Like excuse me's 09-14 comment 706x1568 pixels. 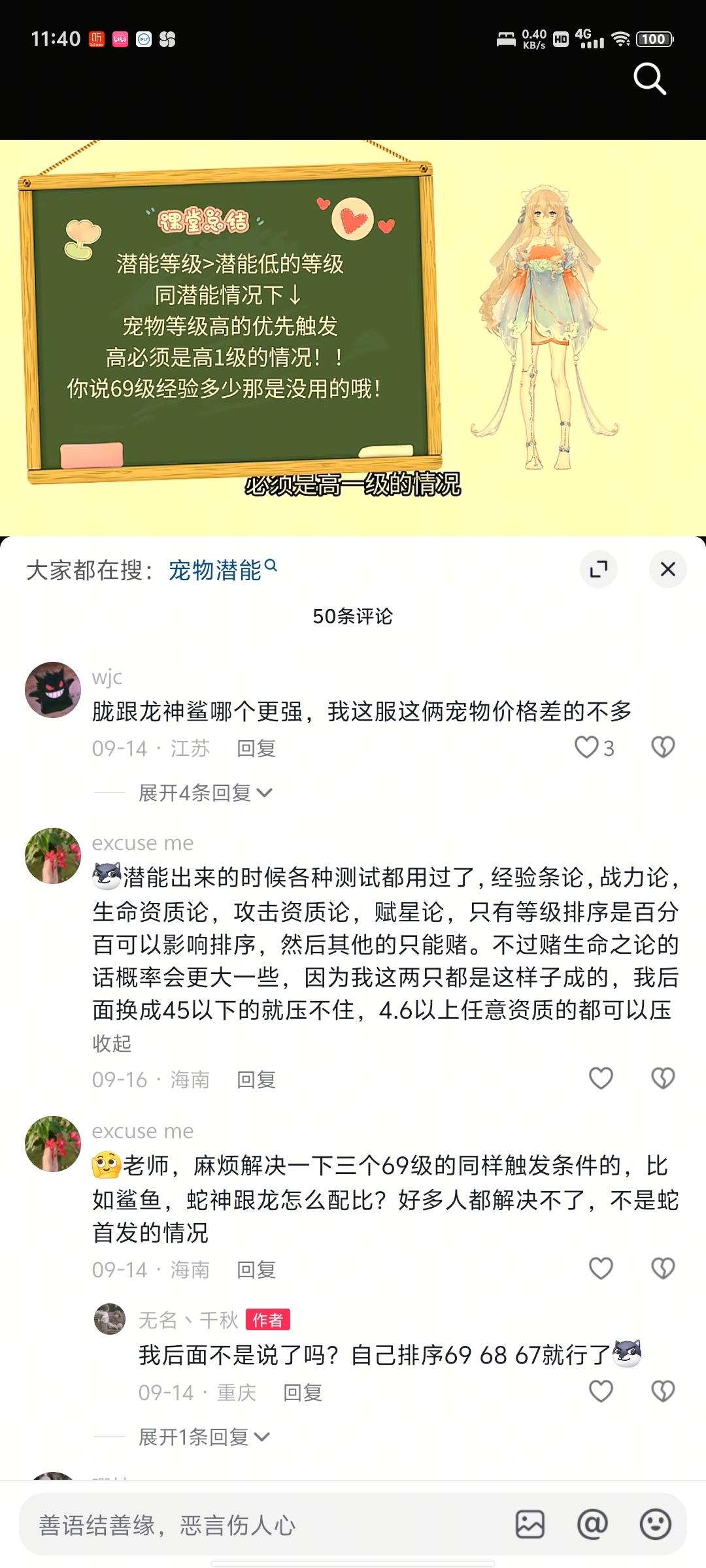click(601, 1269)
